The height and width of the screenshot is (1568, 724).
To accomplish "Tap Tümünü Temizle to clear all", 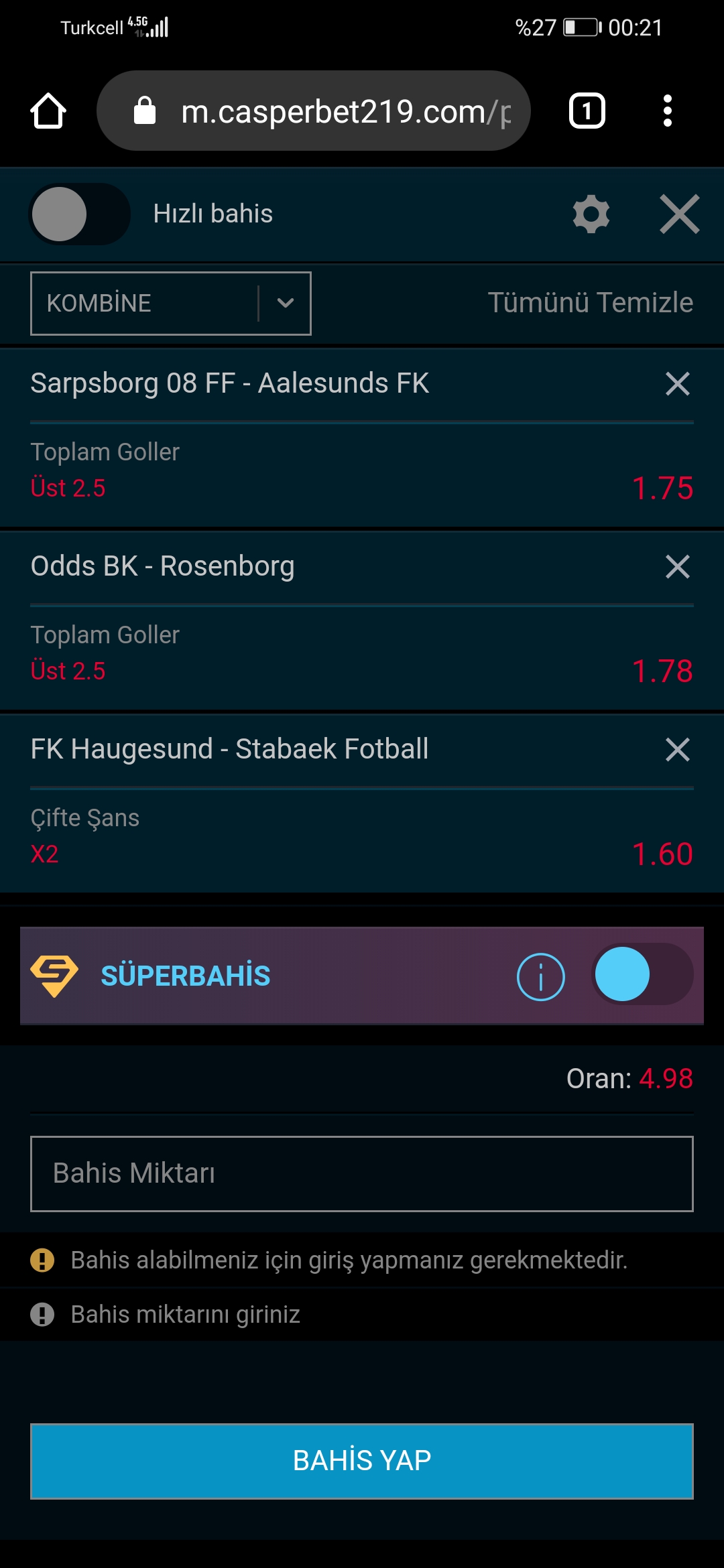I will [x=590, y=303].
